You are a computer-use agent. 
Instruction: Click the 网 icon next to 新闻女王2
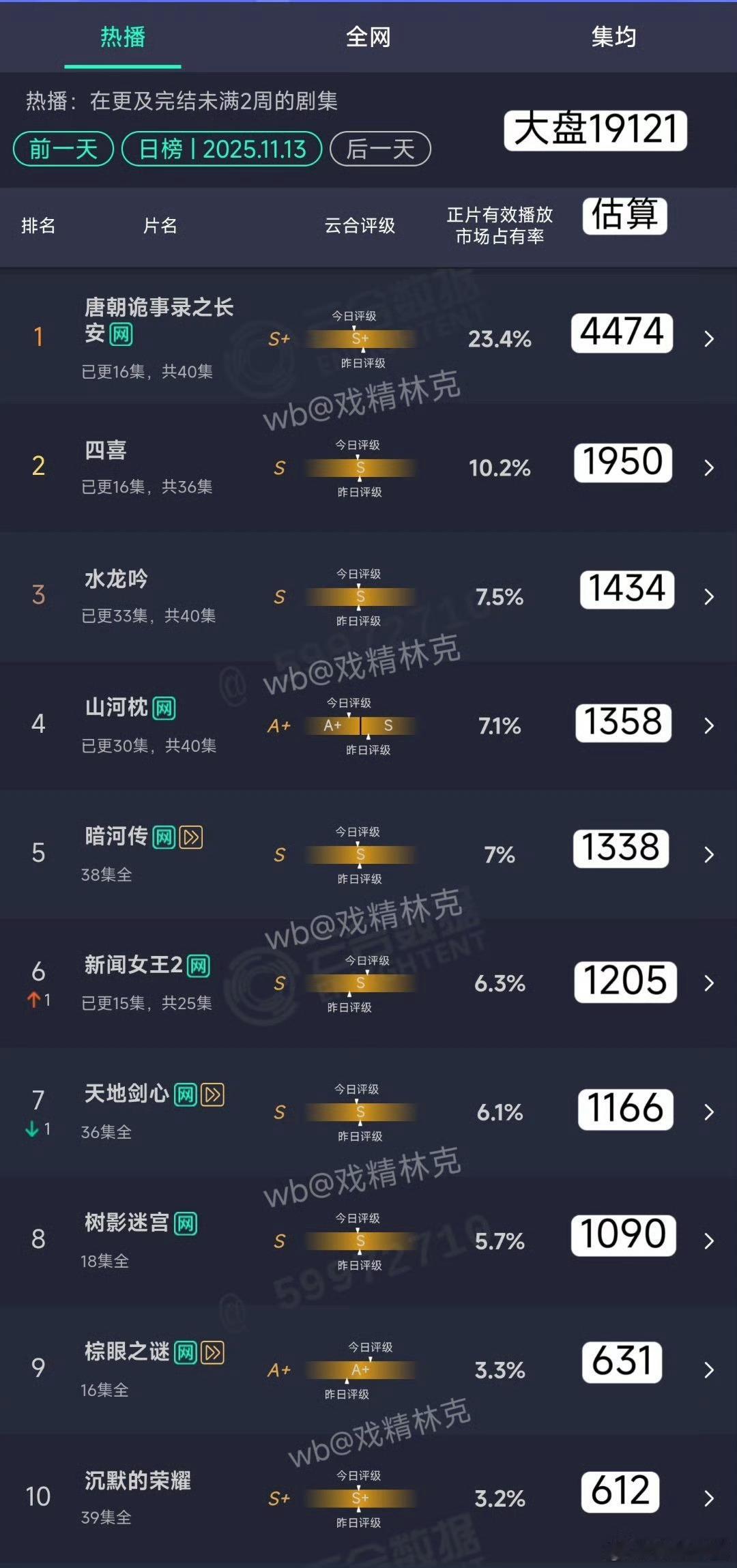point(198,965)
